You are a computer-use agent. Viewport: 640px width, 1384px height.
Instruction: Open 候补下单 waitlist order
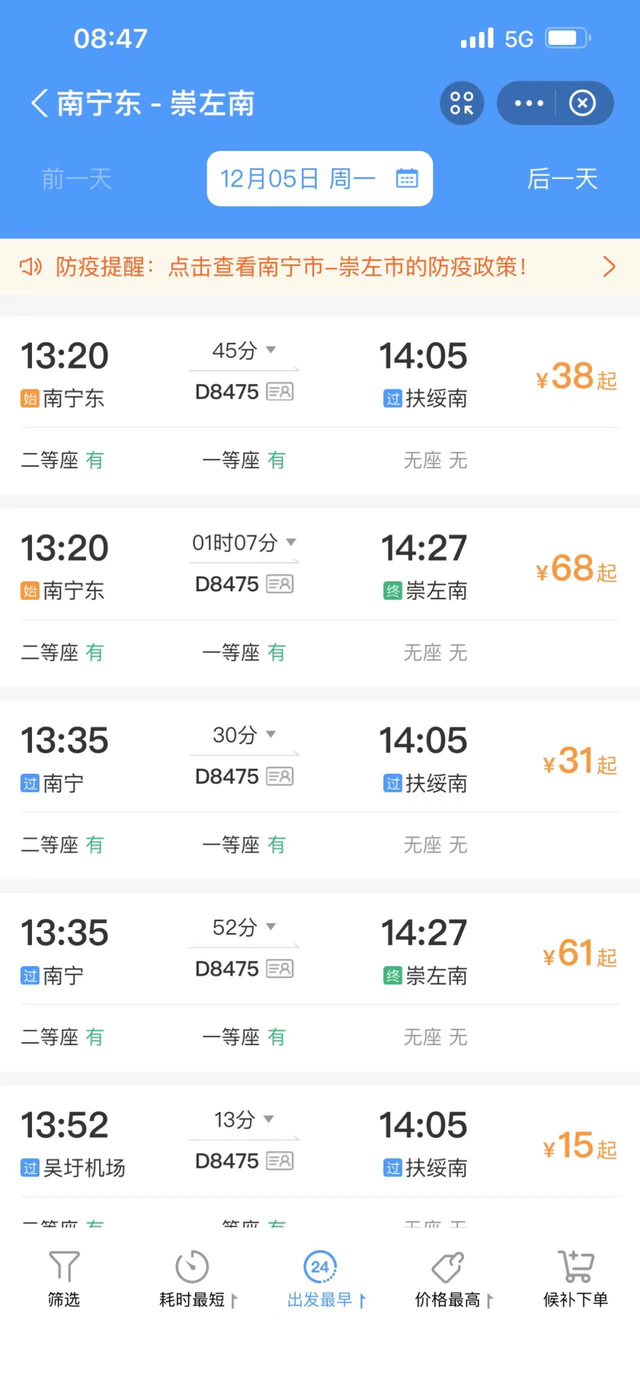tap(576, 1279)
